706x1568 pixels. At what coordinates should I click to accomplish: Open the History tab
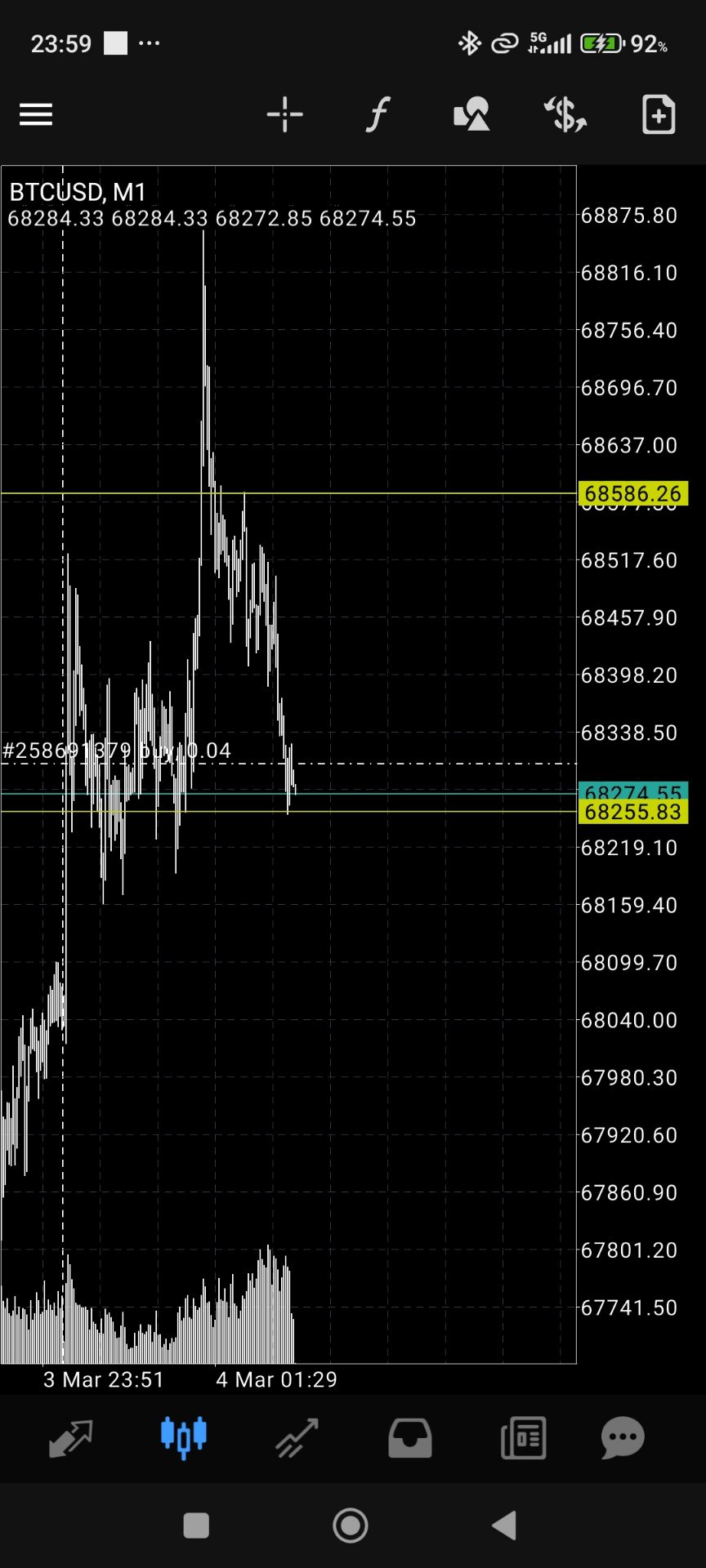(x=409, y=1438)
